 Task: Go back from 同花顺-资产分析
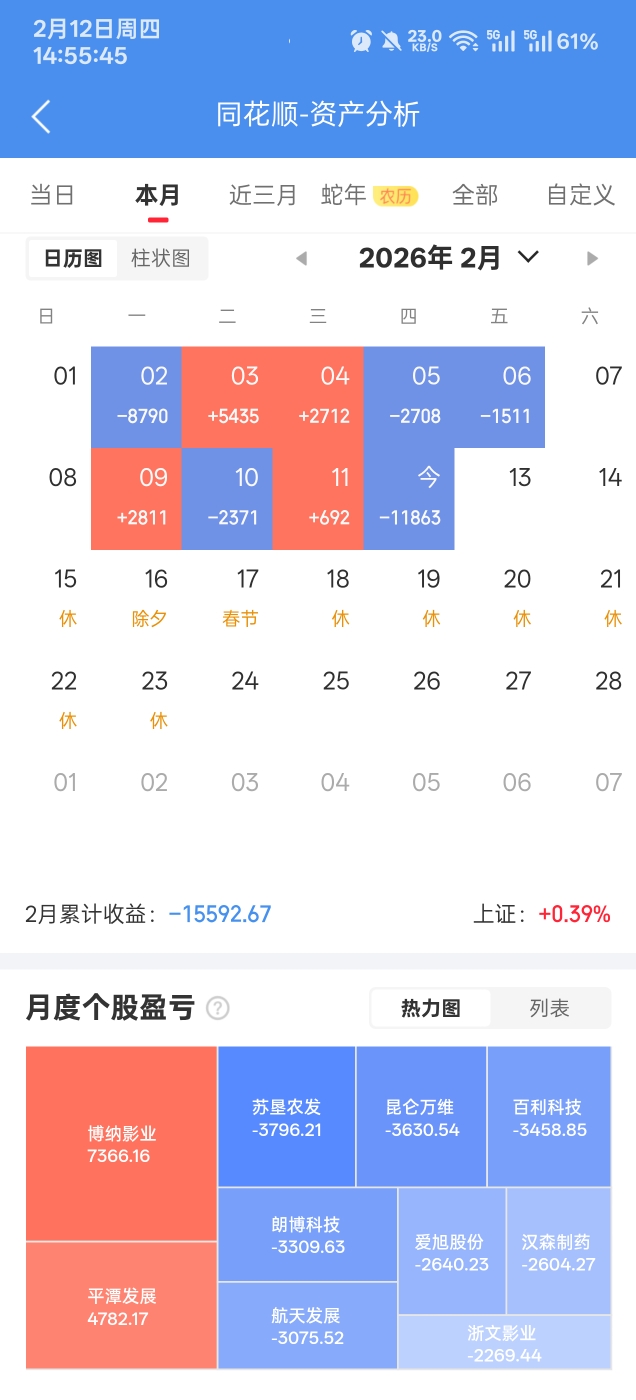tap(41, 116)
